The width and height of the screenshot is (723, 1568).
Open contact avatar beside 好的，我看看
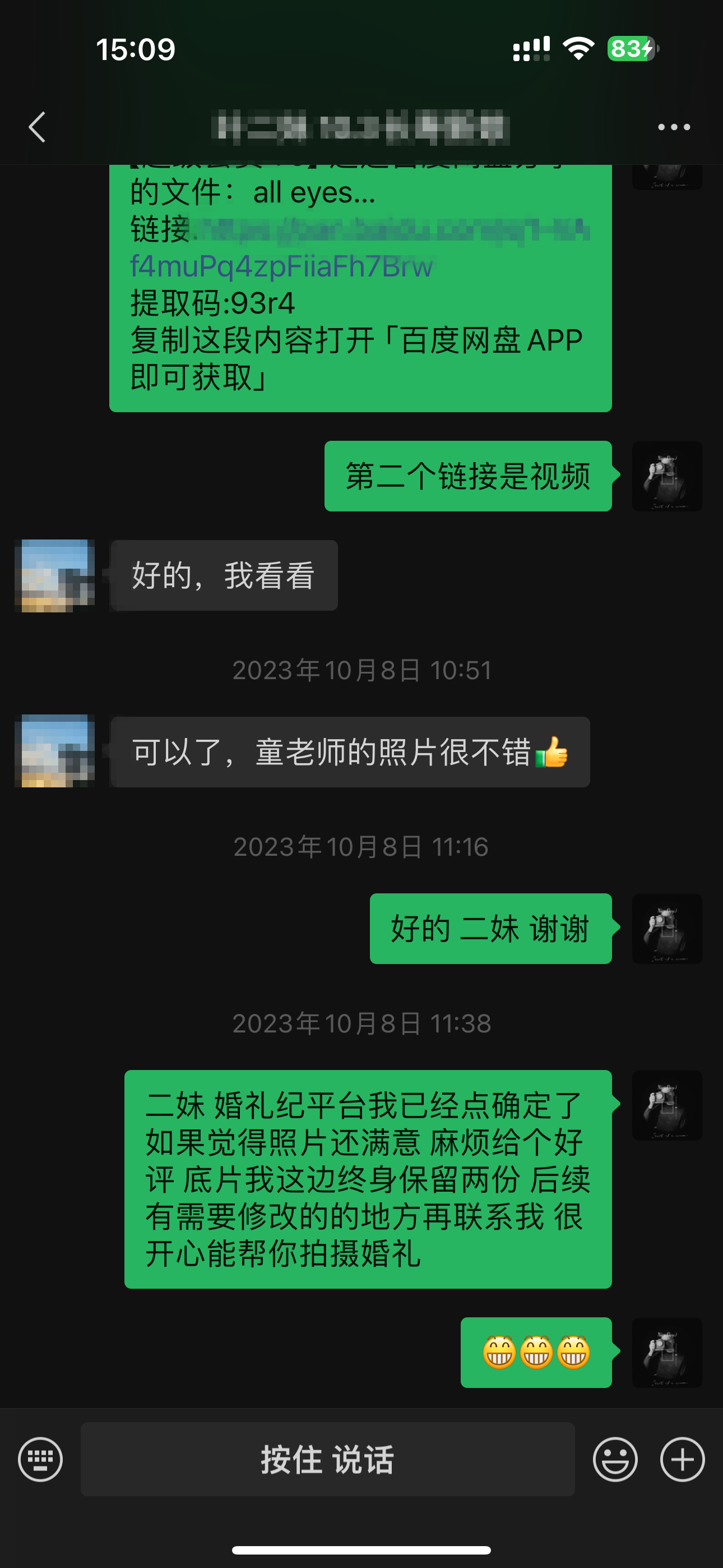click(55, 575)
